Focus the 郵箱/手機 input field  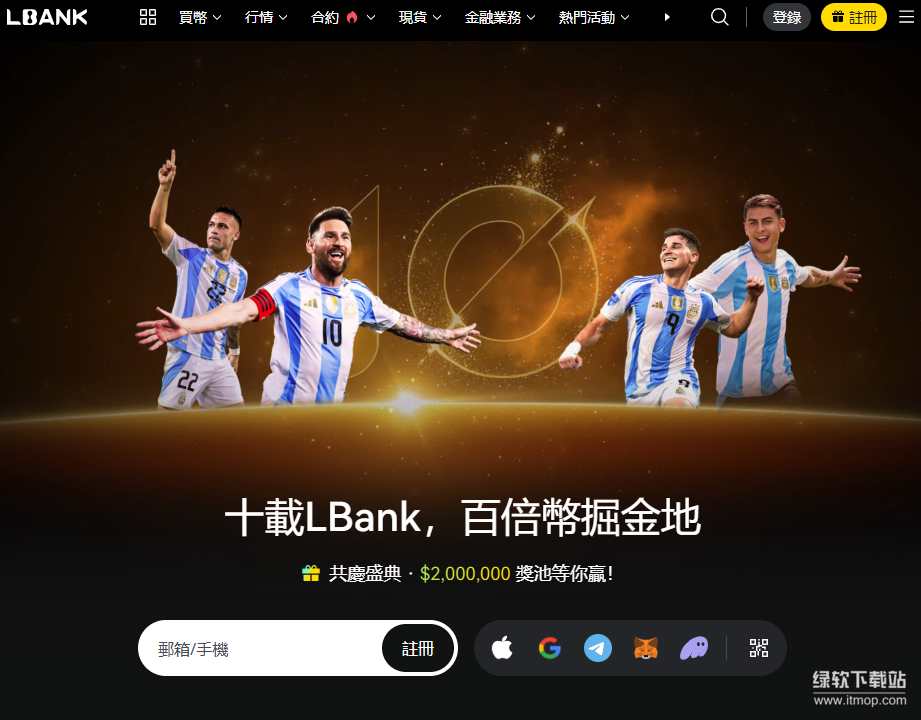coord(260,649)
